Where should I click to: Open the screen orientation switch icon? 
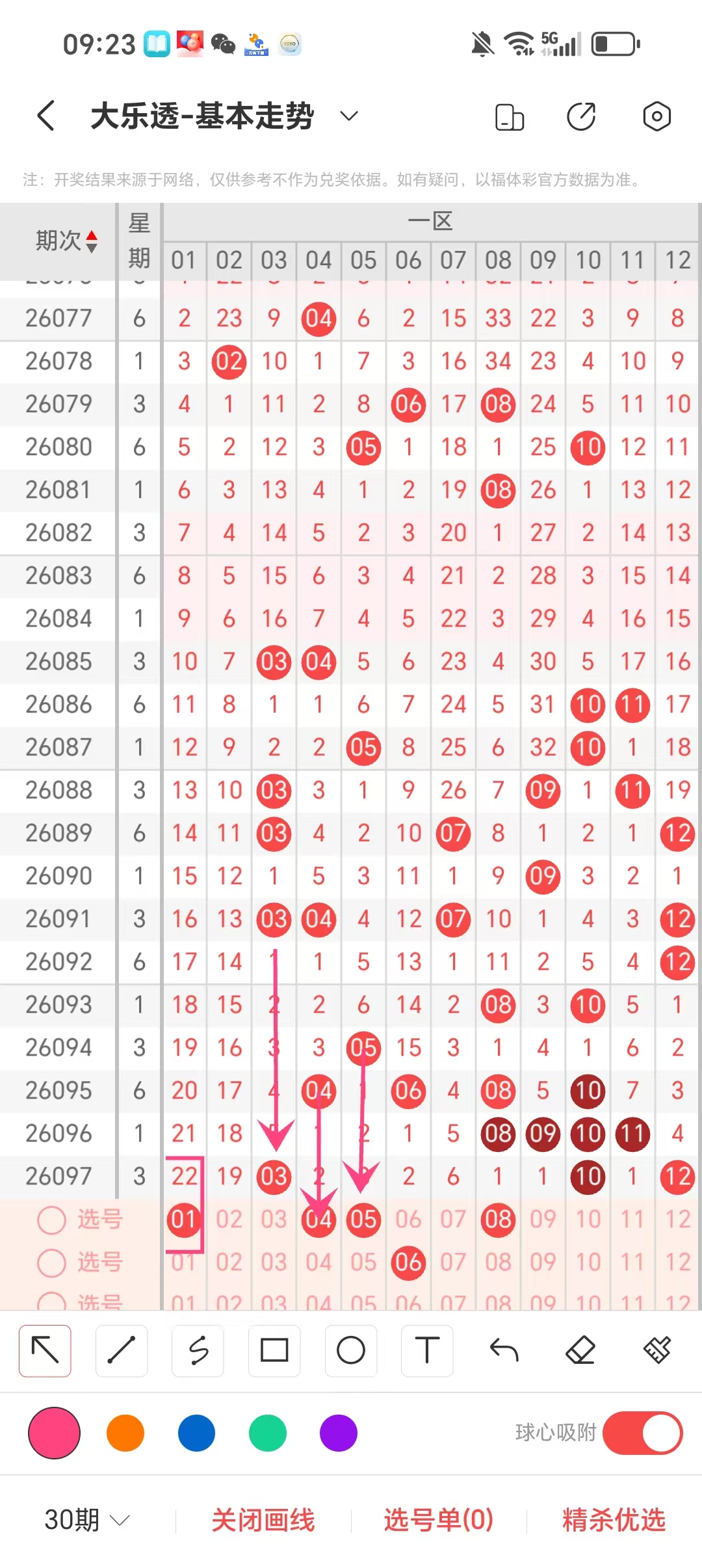click(x=510, y=117)
